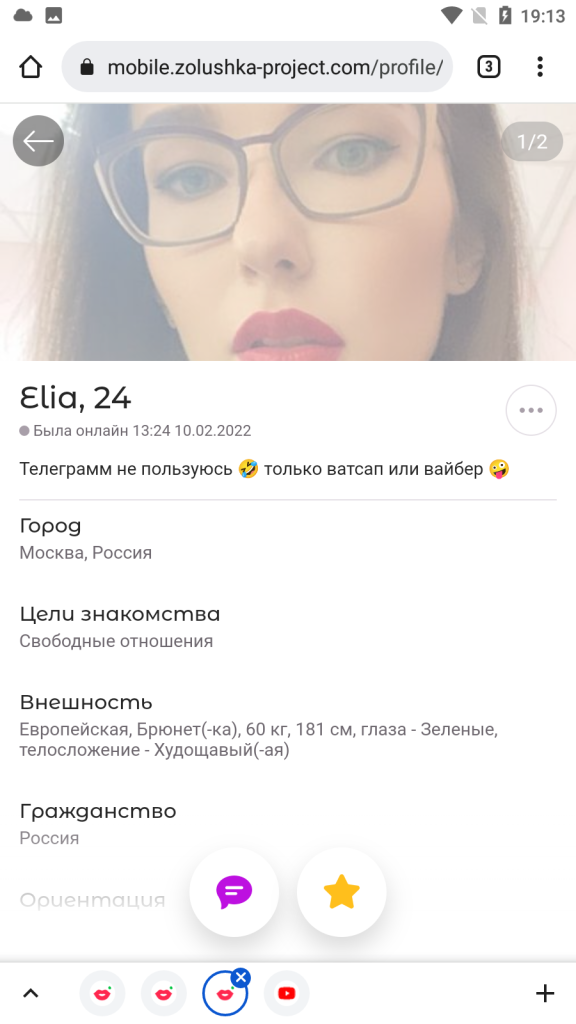Add Elia to favorites with the star button
The height and width of the screenshot is (1024, 576).
(342, 892)
